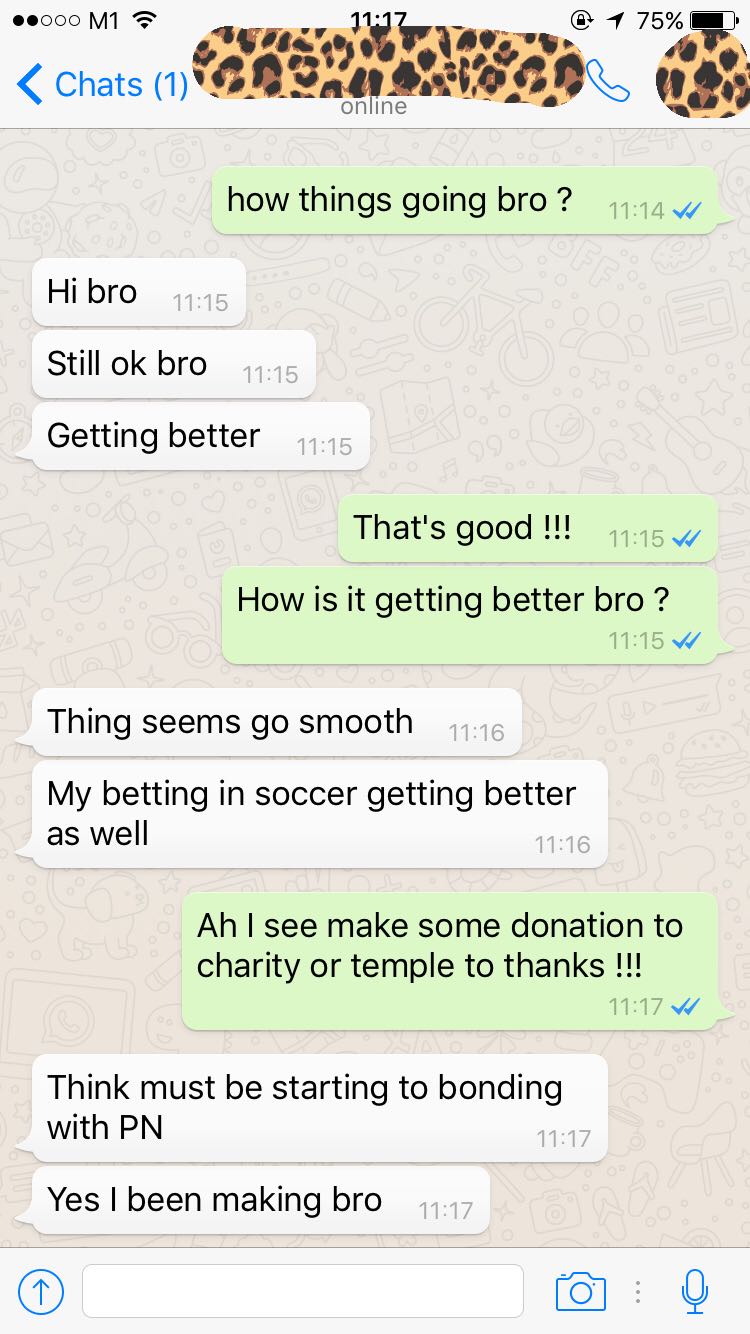Open the camera to send a photo
Screen dimensions: 750x1334
pos(581,1291)
